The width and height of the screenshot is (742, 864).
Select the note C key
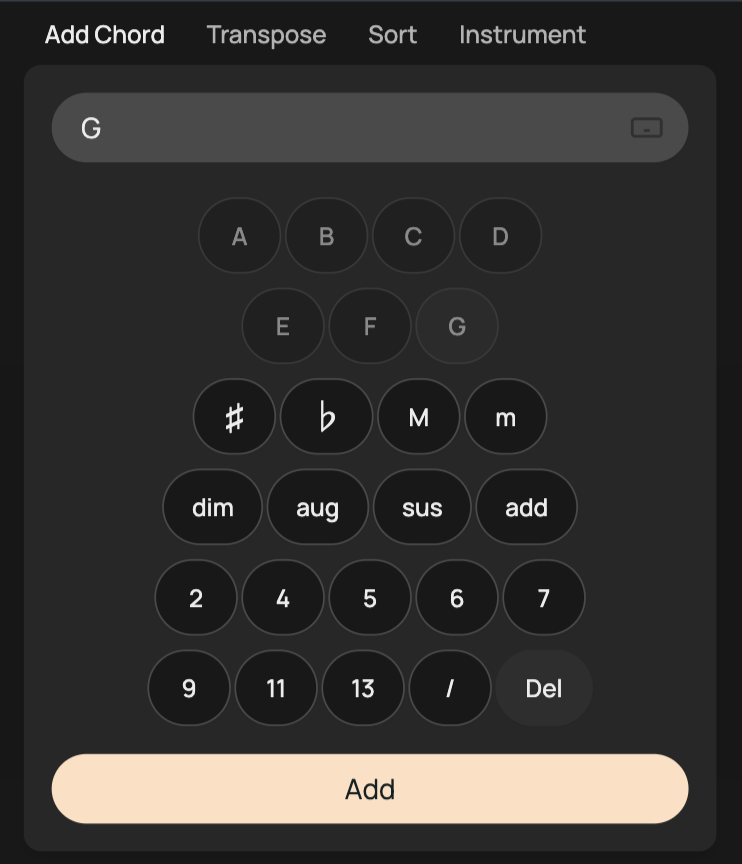pyautogui.click(x=413, y=236)
